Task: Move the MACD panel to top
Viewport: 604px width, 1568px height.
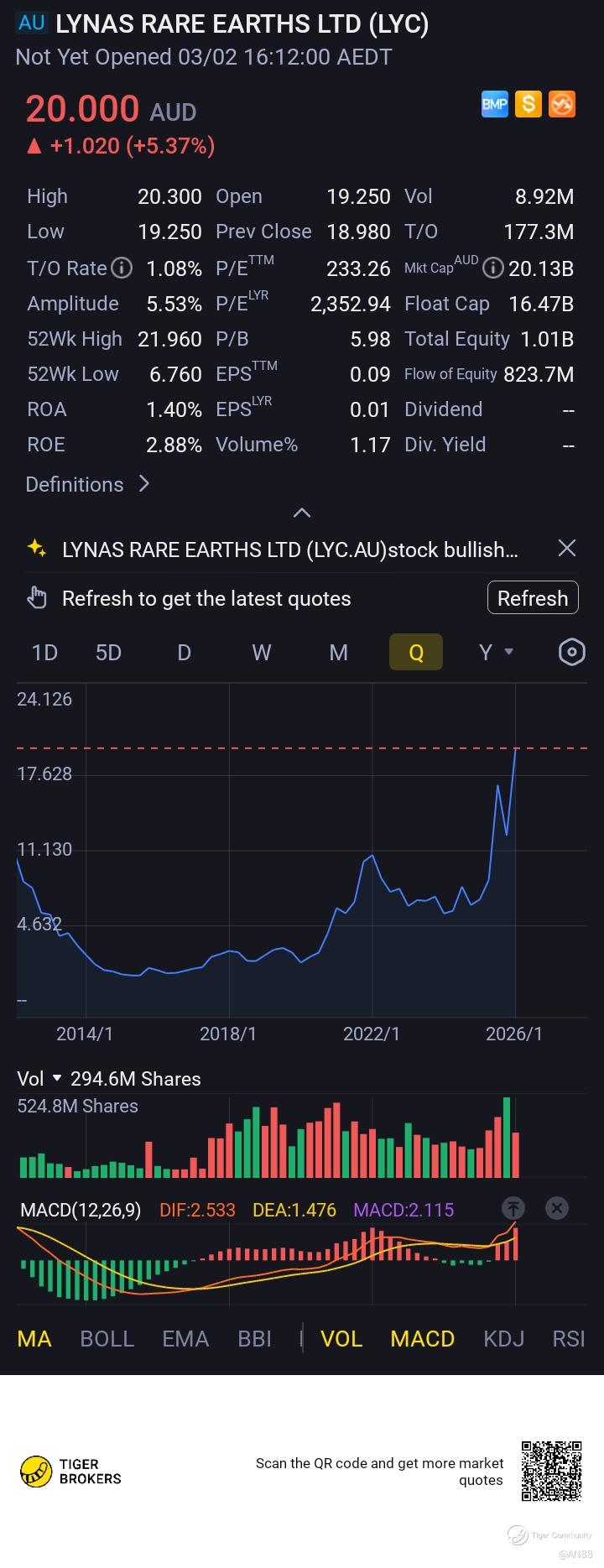Action: (513, 1208)
